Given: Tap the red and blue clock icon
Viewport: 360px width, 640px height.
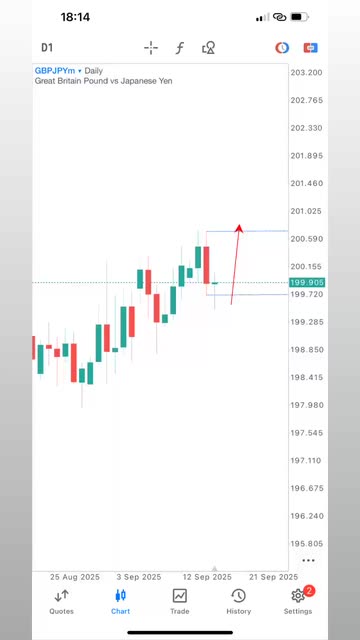Looking at the screenshot, I should [282, 48].
